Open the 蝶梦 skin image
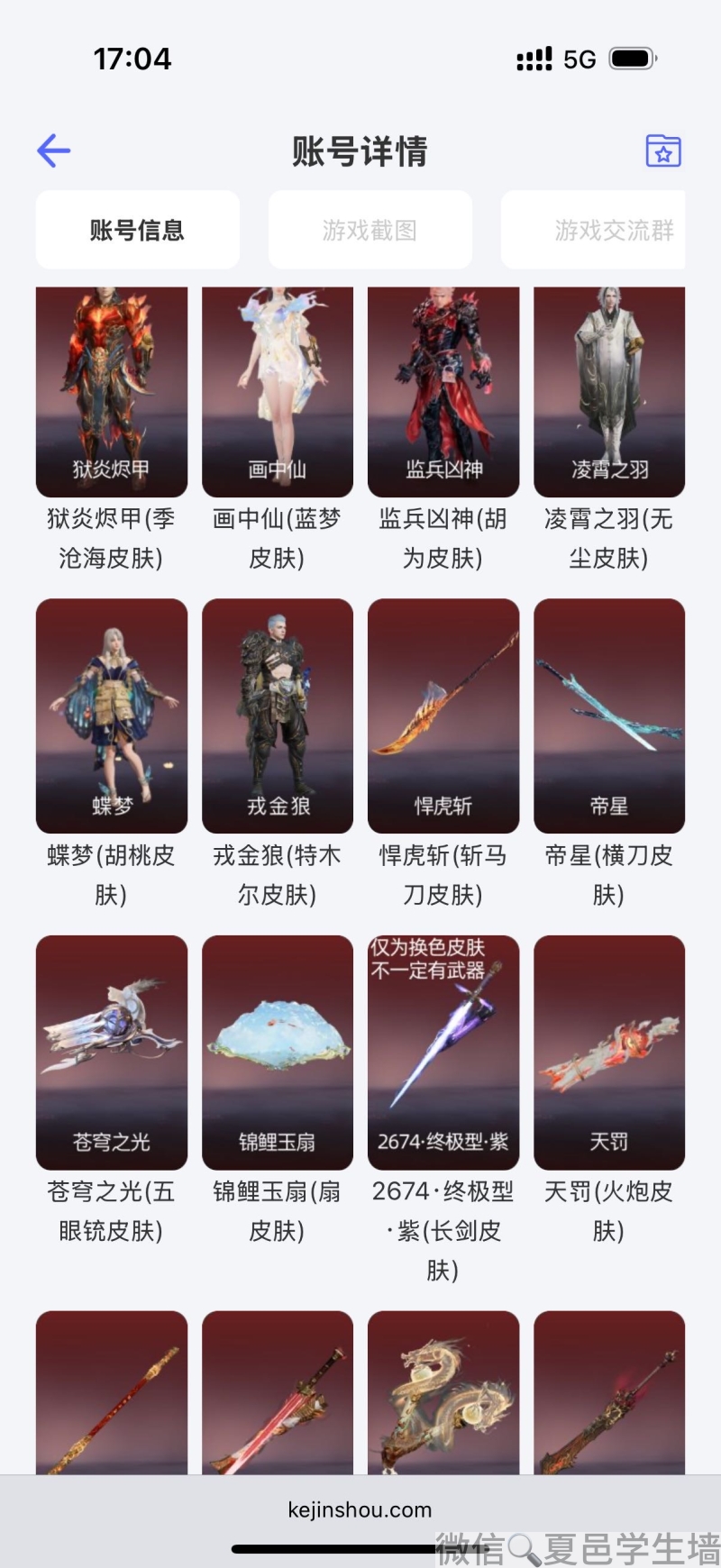This screenshot has width=721, height=1568. point(112,716)
